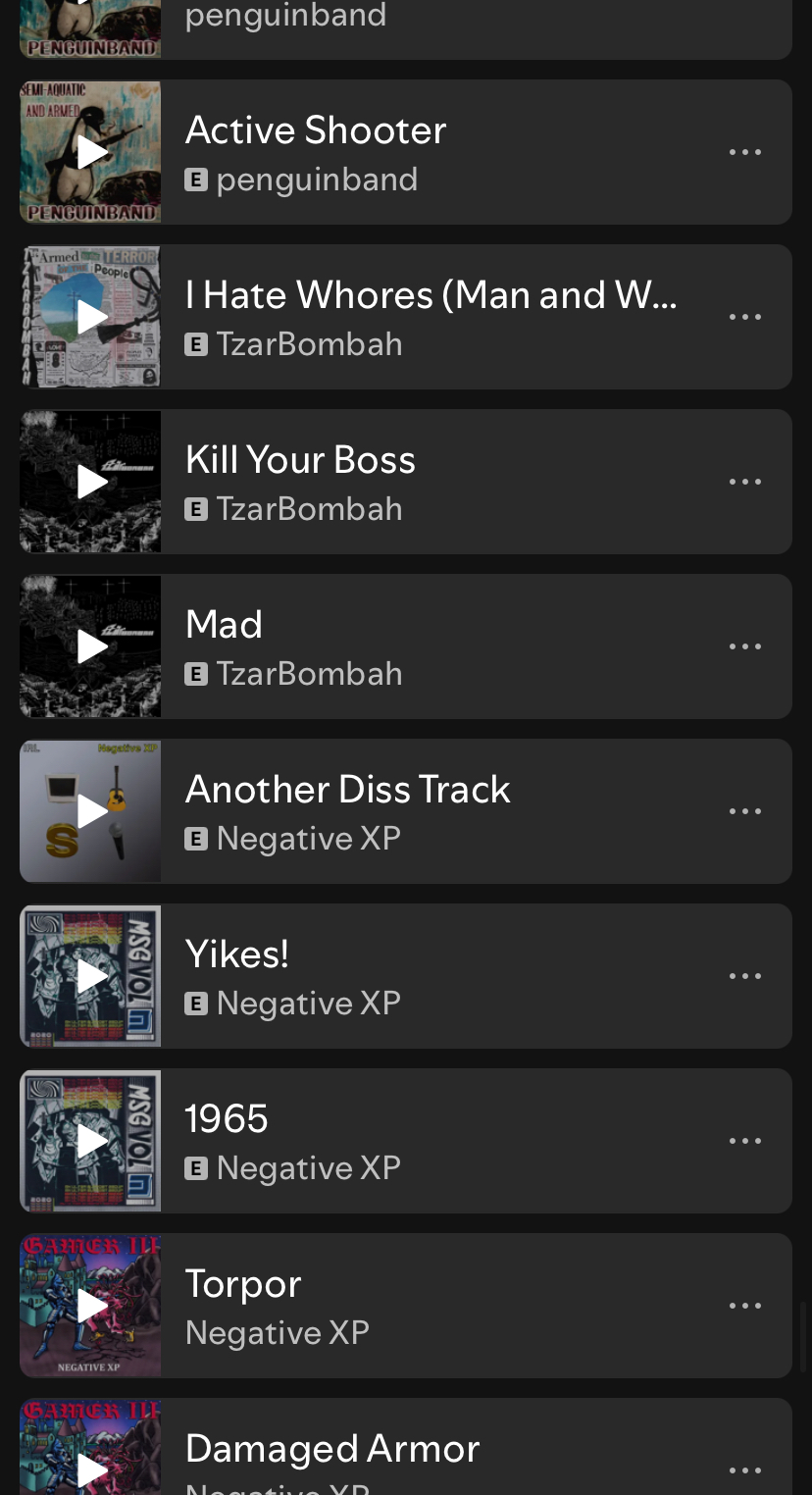812x1495 pixels.
Task: Play the Kill Your Boss track
Action: click(x=91, y=482)
